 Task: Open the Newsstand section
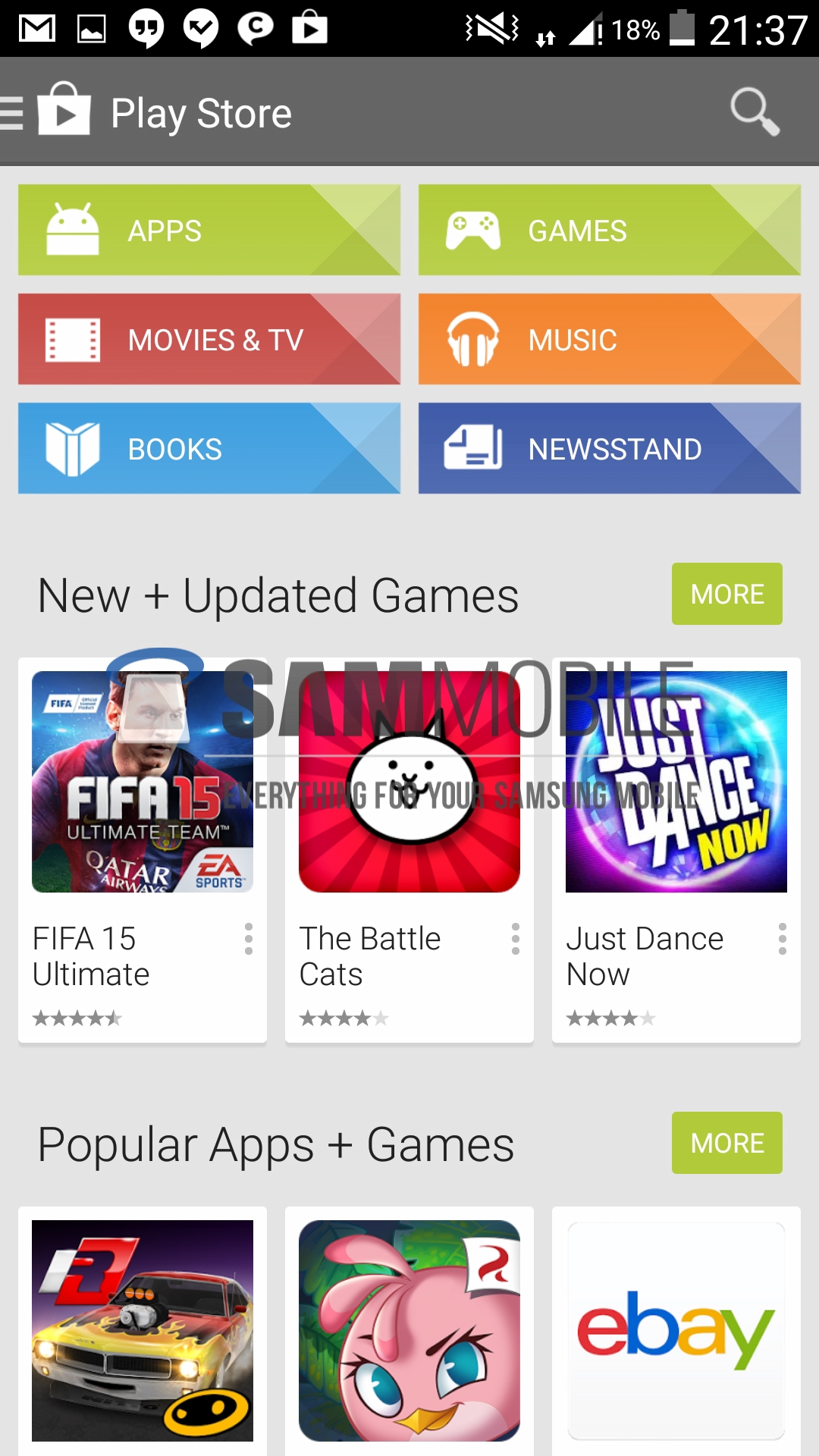click(609, 448)
